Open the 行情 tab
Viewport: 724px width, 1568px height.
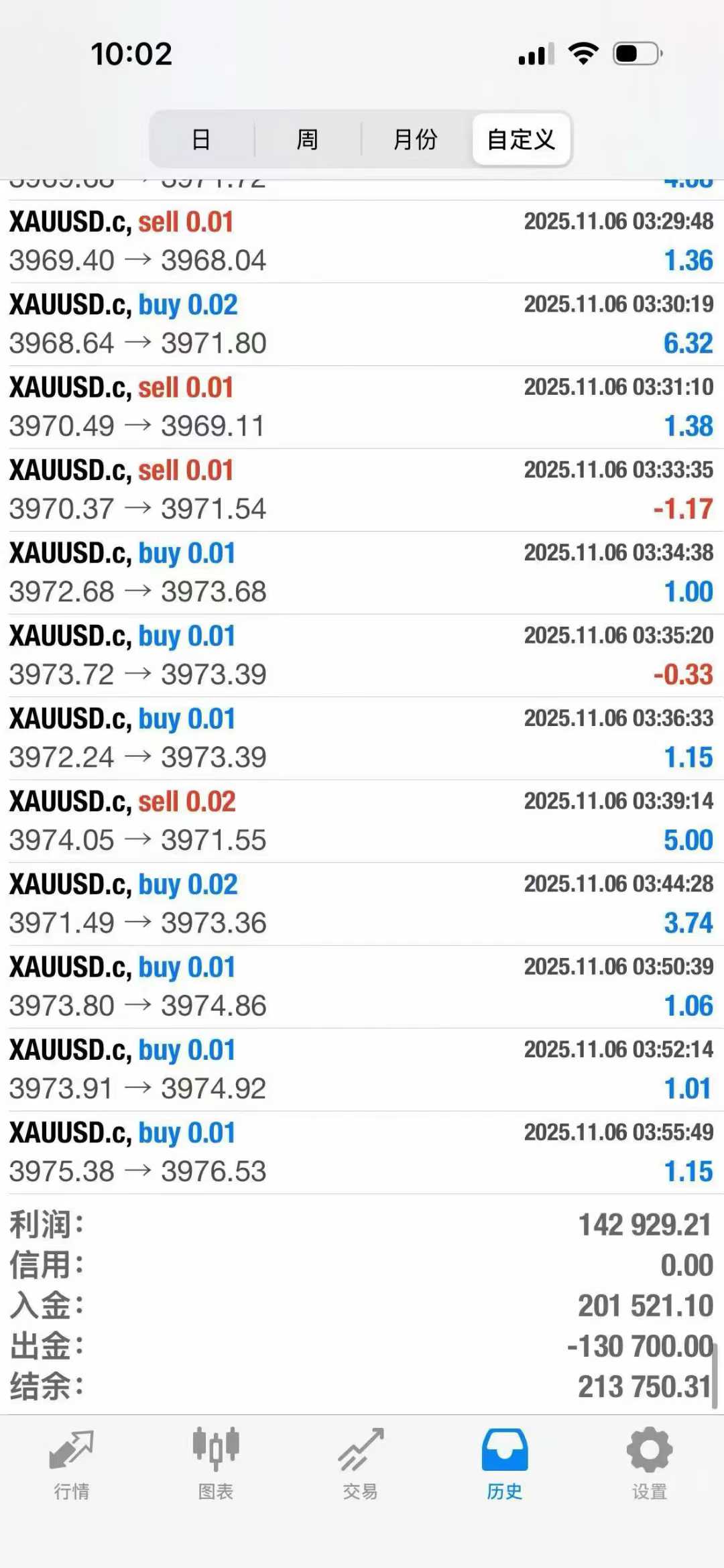coord(72,1463)
